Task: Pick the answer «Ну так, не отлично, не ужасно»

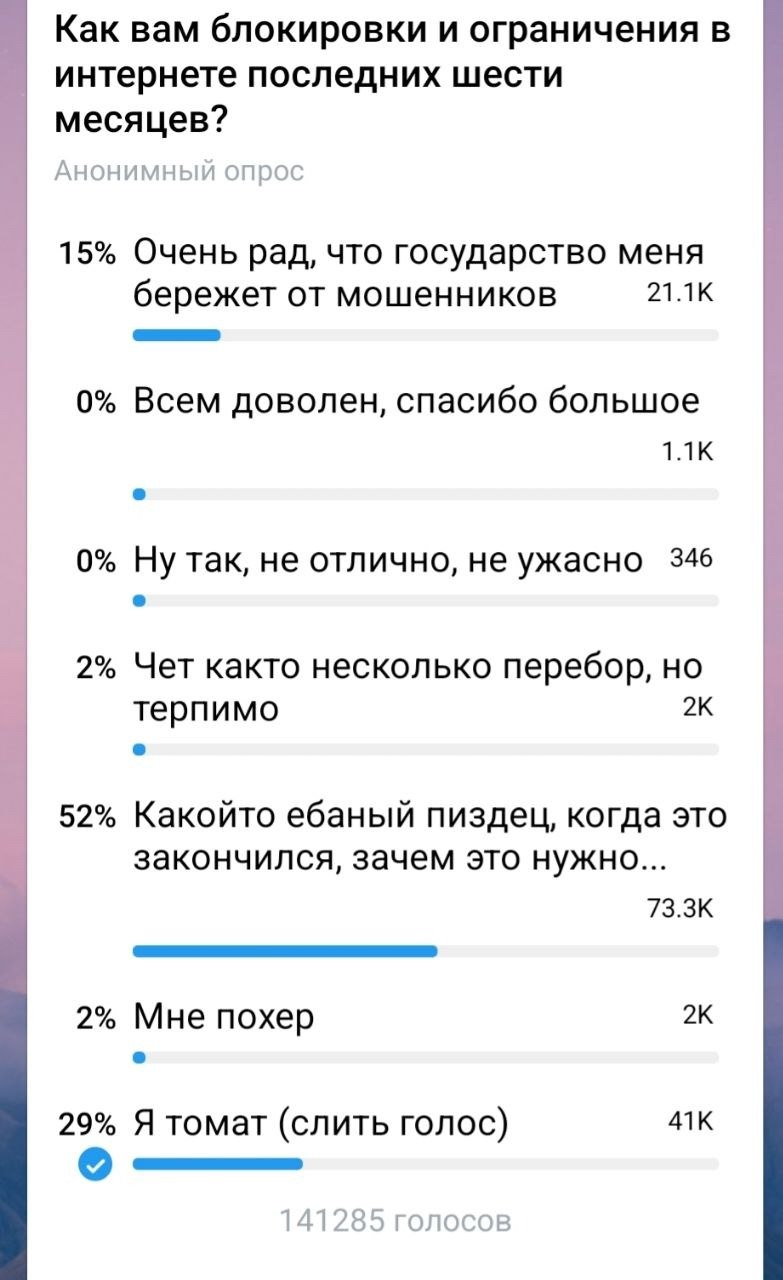Action: pyautogui.click(x=389, y=560)
